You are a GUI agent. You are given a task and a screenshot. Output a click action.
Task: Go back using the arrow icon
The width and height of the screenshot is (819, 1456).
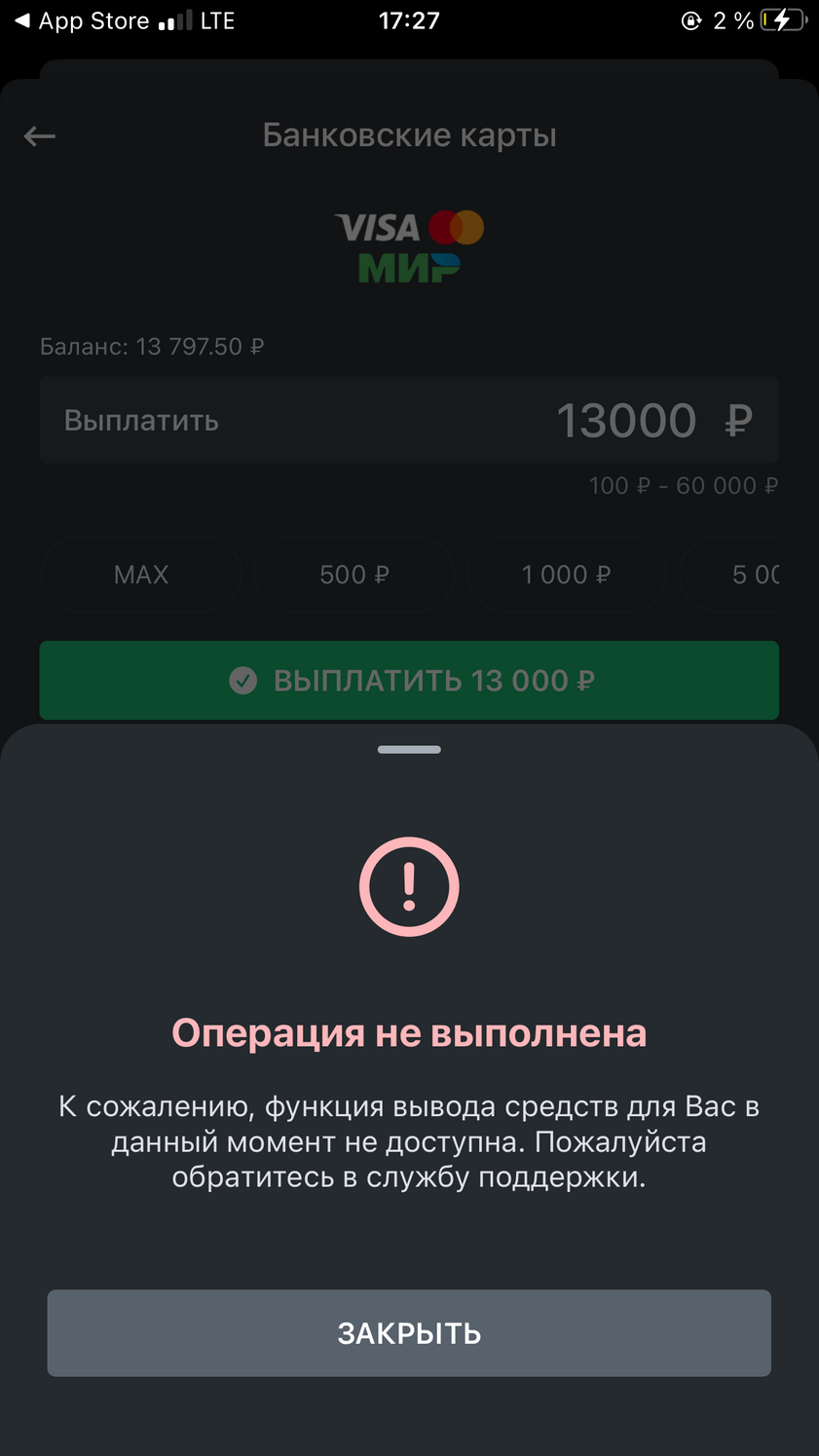tap(39, 136)
